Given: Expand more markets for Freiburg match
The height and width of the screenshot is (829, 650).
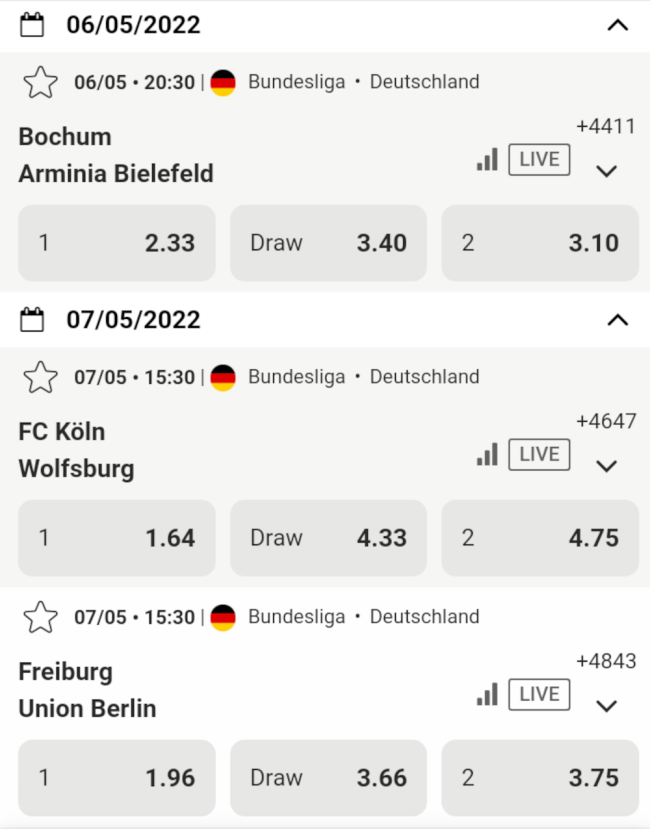Looking at the screenshot, I should click(x=606, y=706).
